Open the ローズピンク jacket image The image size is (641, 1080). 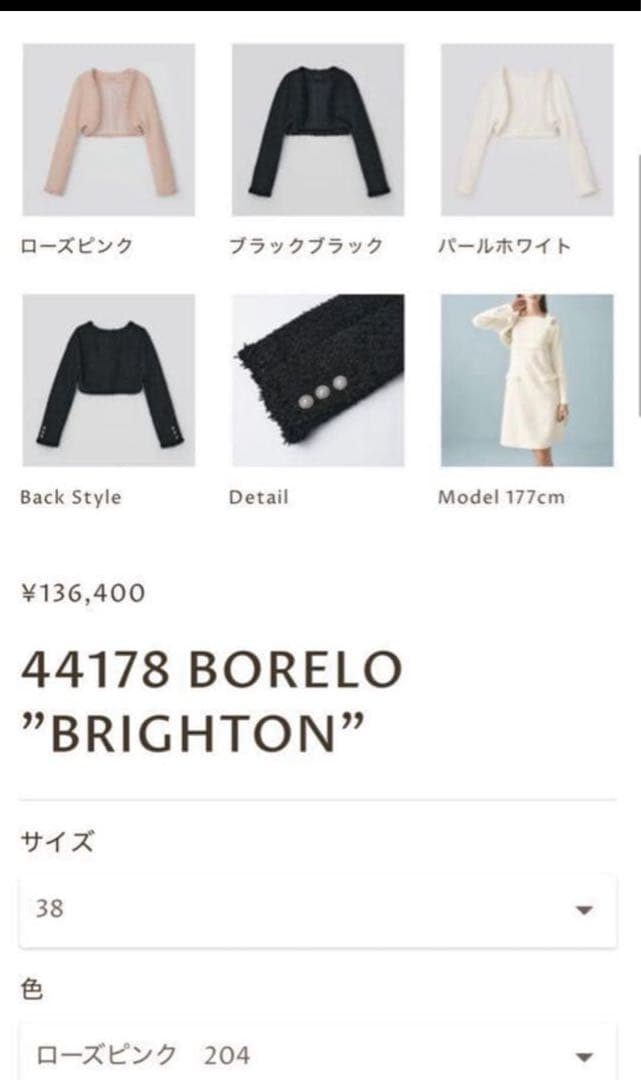108,130
